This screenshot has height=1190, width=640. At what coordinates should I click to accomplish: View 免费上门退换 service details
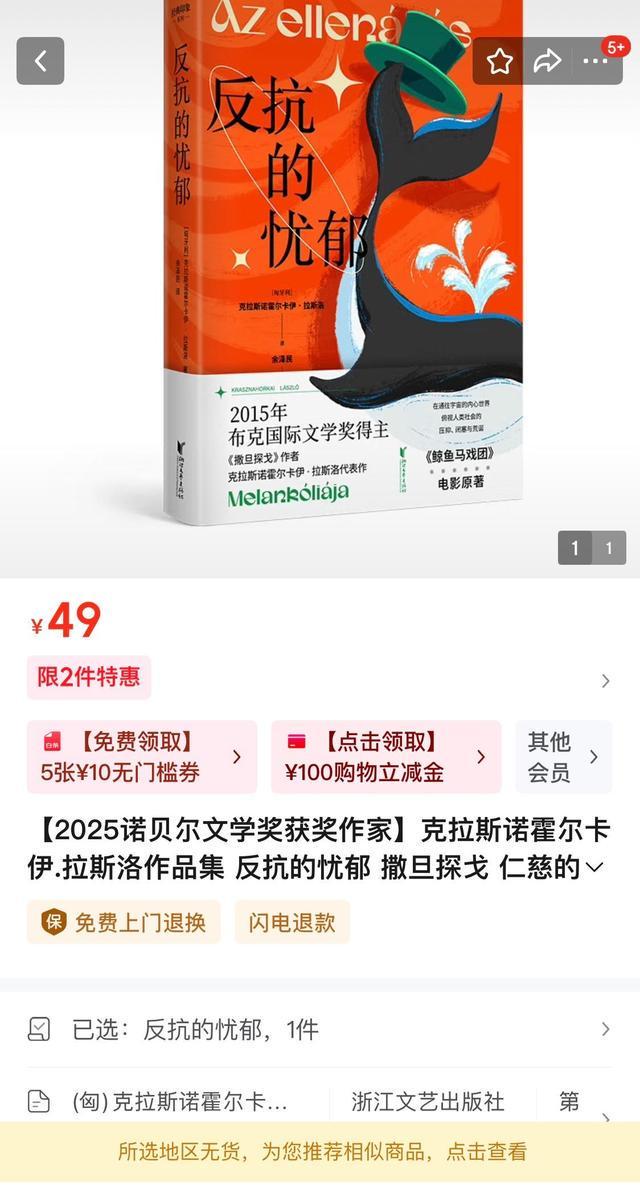click(124, 922)
